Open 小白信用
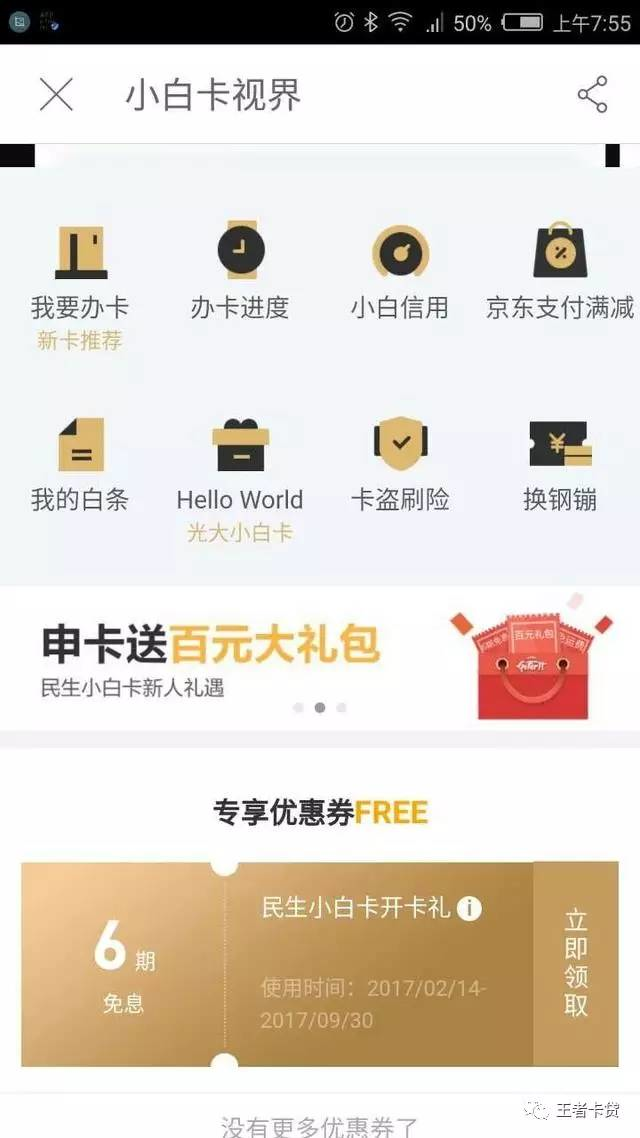Viewport: 640px width, 1138px height. click(400, 270)
